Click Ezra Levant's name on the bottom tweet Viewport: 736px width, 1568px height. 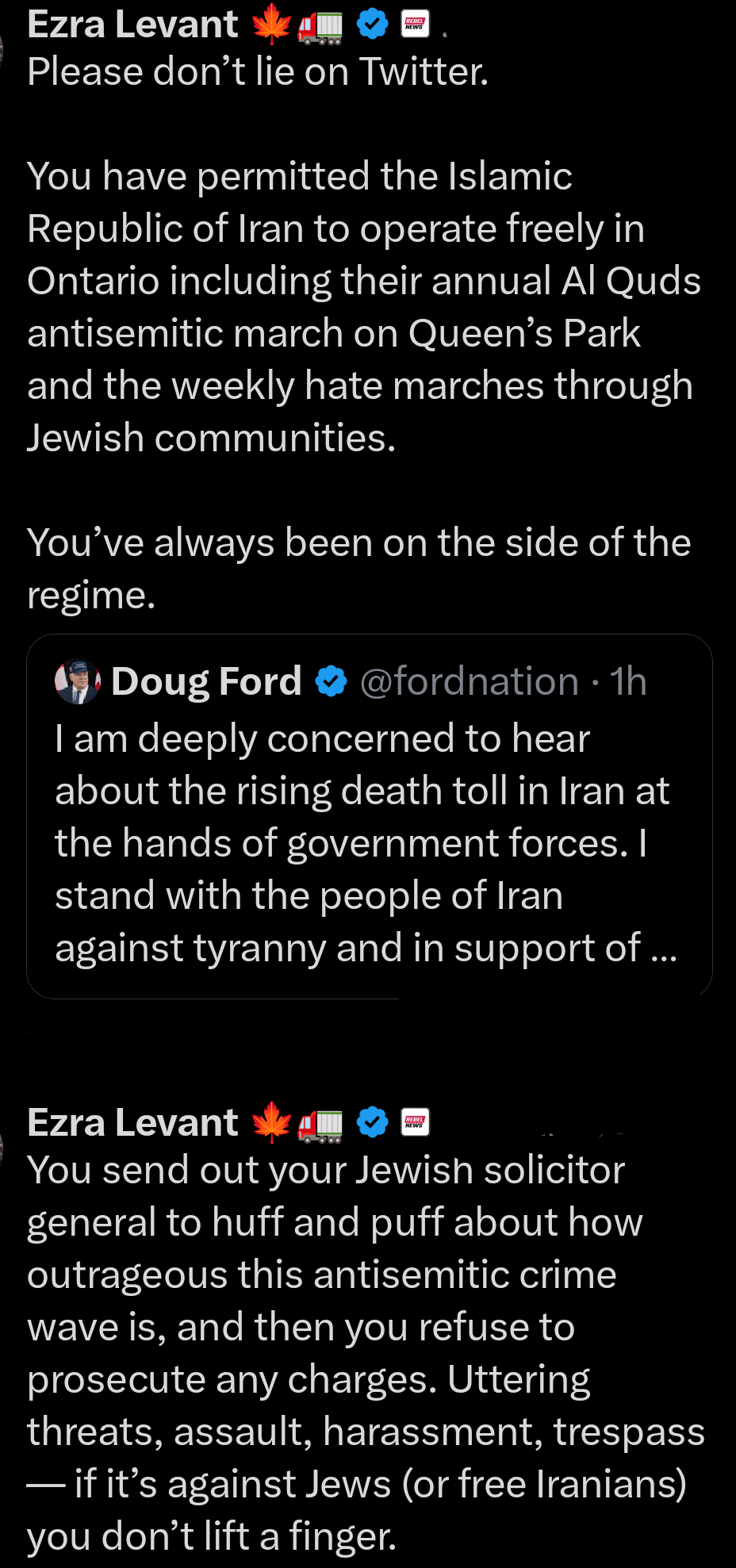[132, 1121]
